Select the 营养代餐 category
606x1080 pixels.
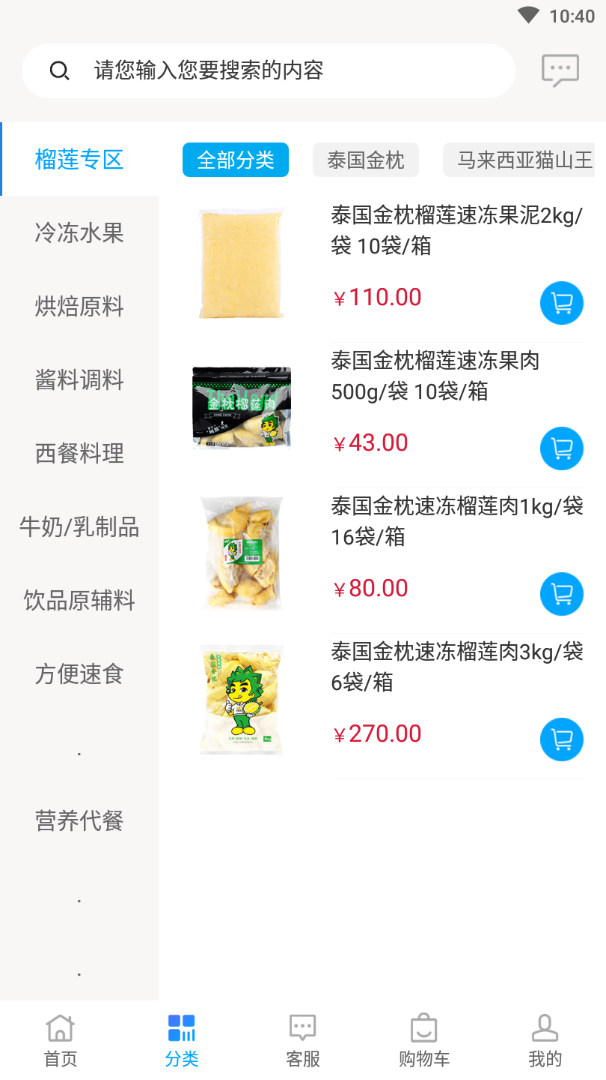(79, 821)
